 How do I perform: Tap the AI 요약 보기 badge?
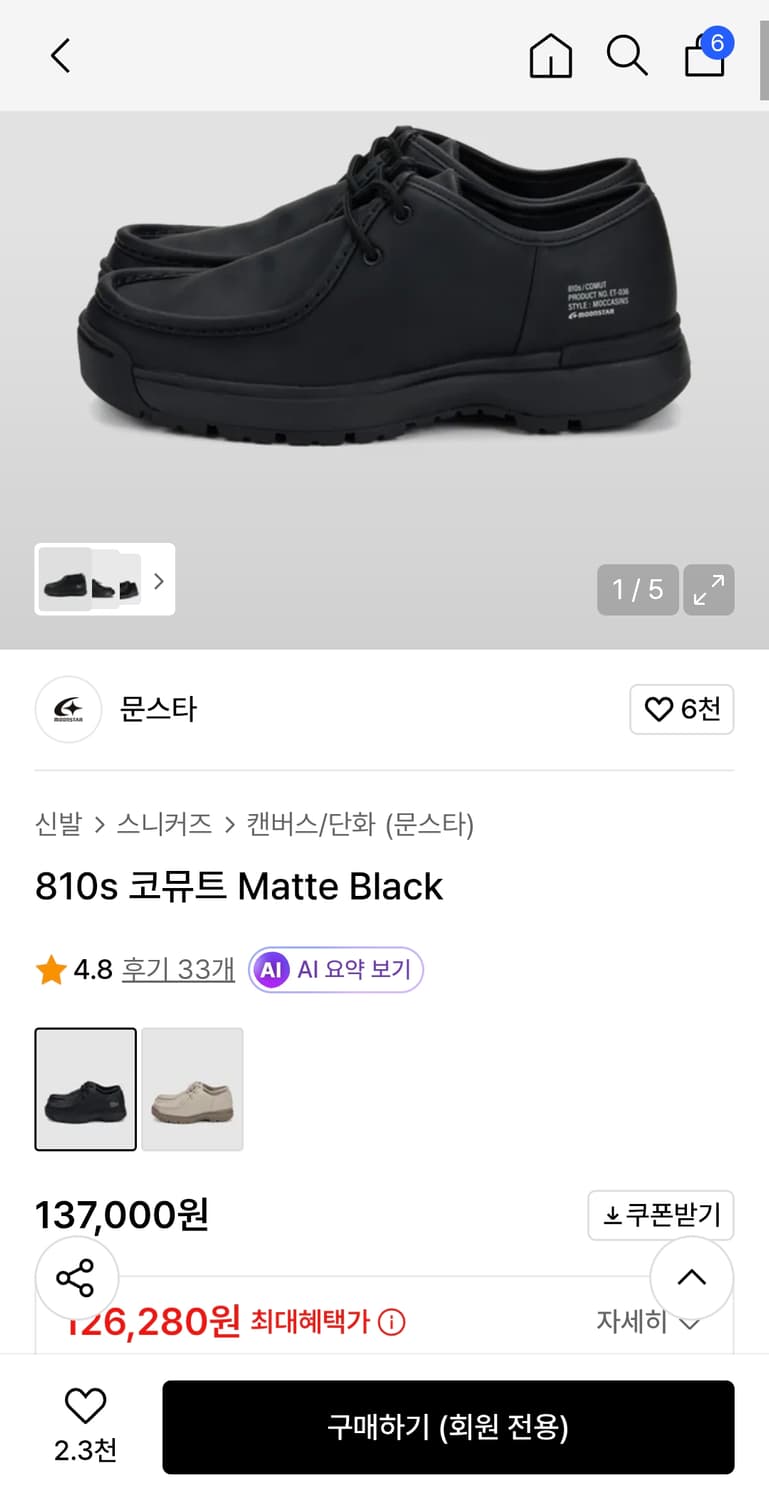[335, 969]
